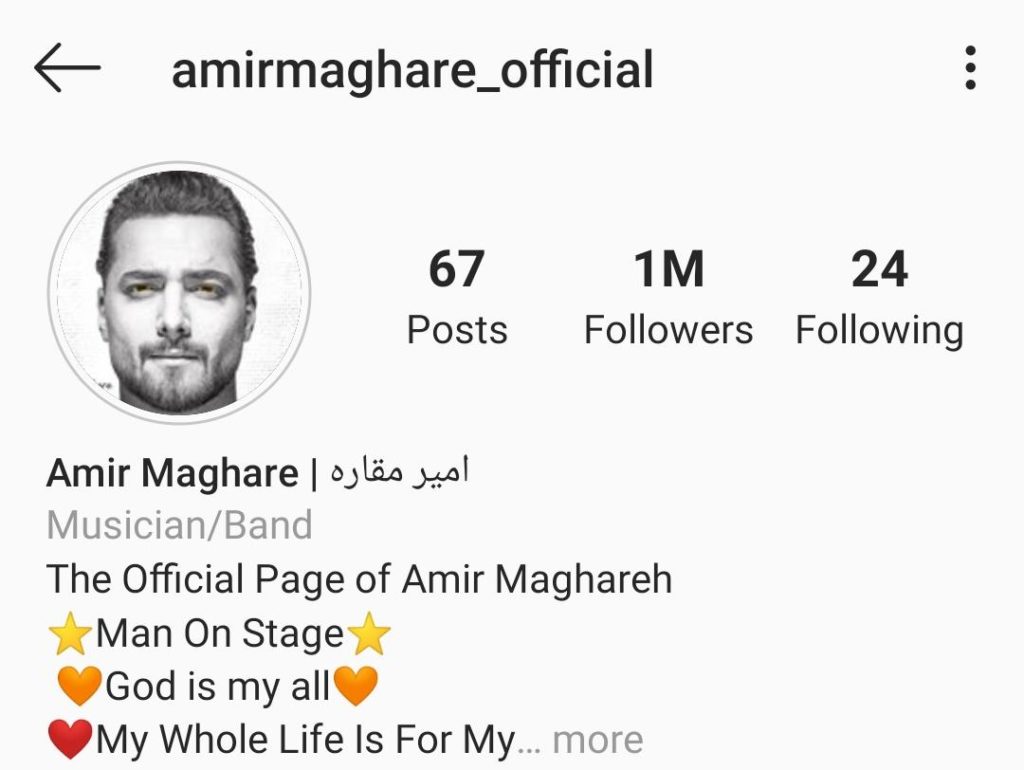View the 1M Followers list

pyautogui.click(x=668, y=297)
